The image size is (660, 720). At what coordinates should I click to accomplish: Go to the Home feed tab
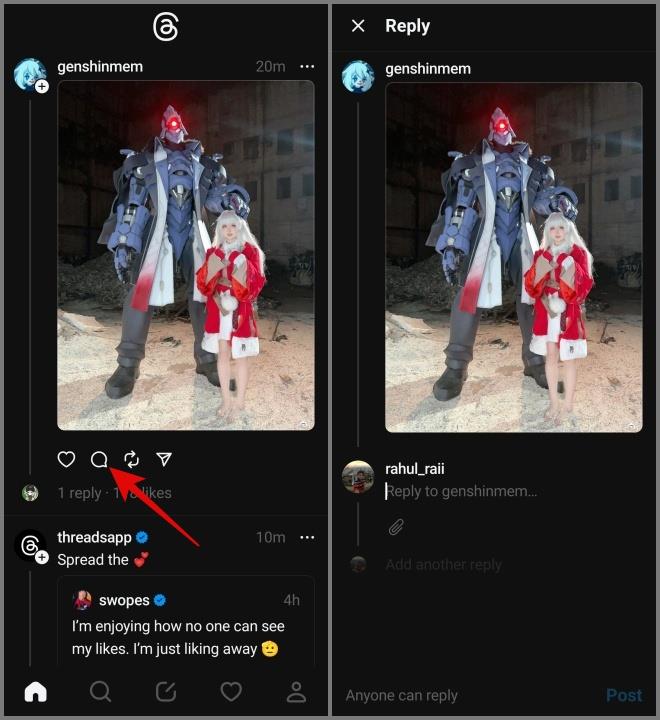tap(35, 691)
